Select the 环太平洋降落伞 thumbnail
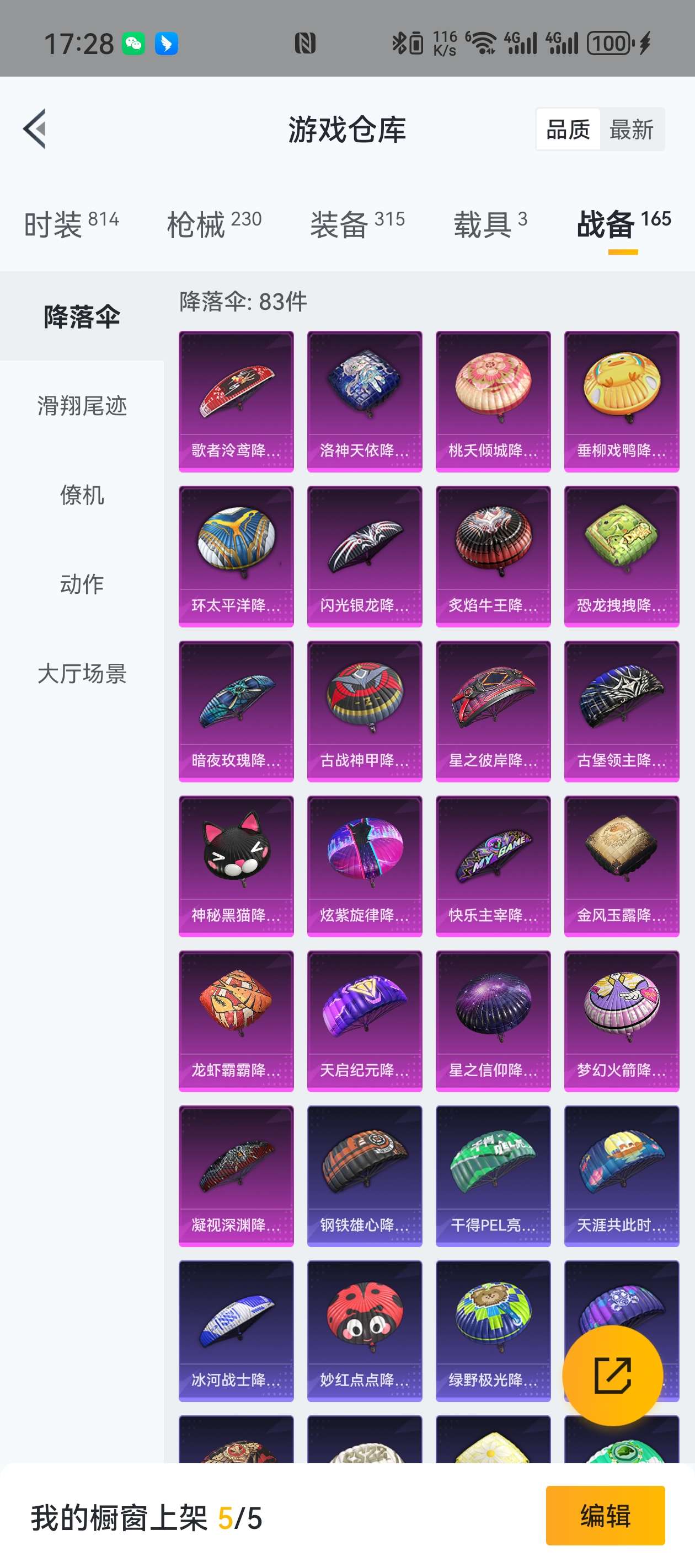The height and width of the screenshot is (1568, 695). tap(235, 554)
